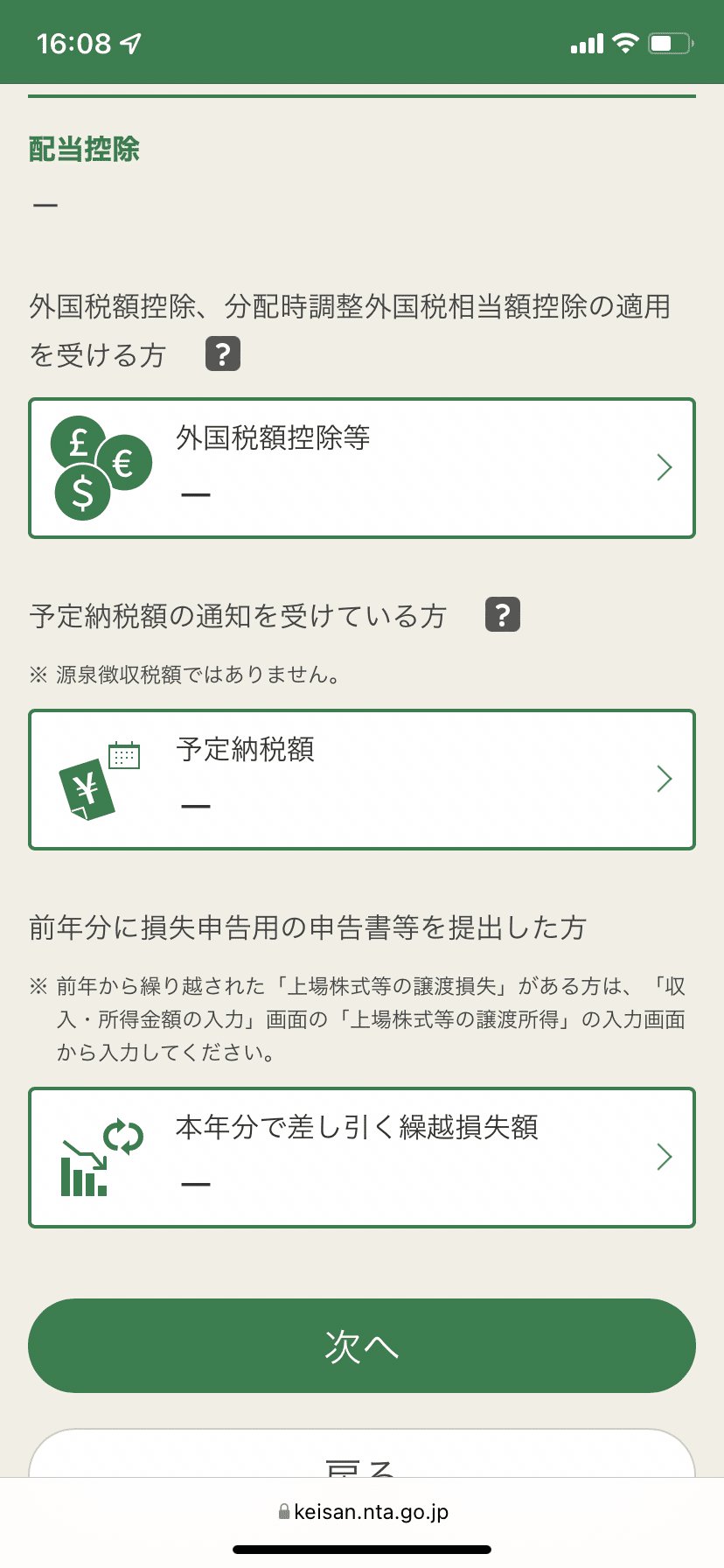The height and width of the screenshot is (1568, 724).
Task: Open 本年分で差し引く繰越損失額 card
Action: (361, 1157)
